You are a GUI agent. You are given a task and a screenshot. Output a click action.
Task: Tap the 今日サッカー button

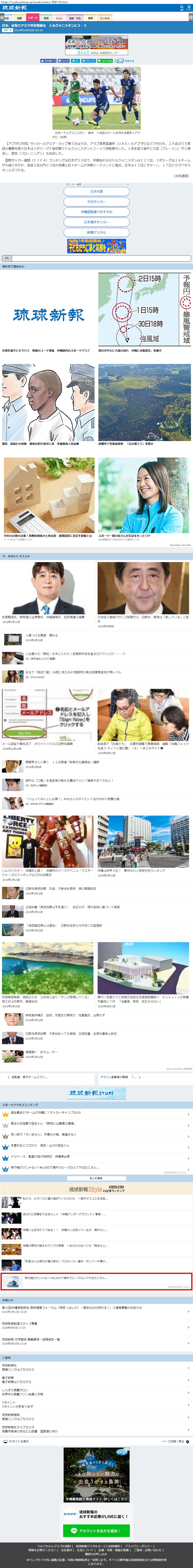tap(96, 201)
